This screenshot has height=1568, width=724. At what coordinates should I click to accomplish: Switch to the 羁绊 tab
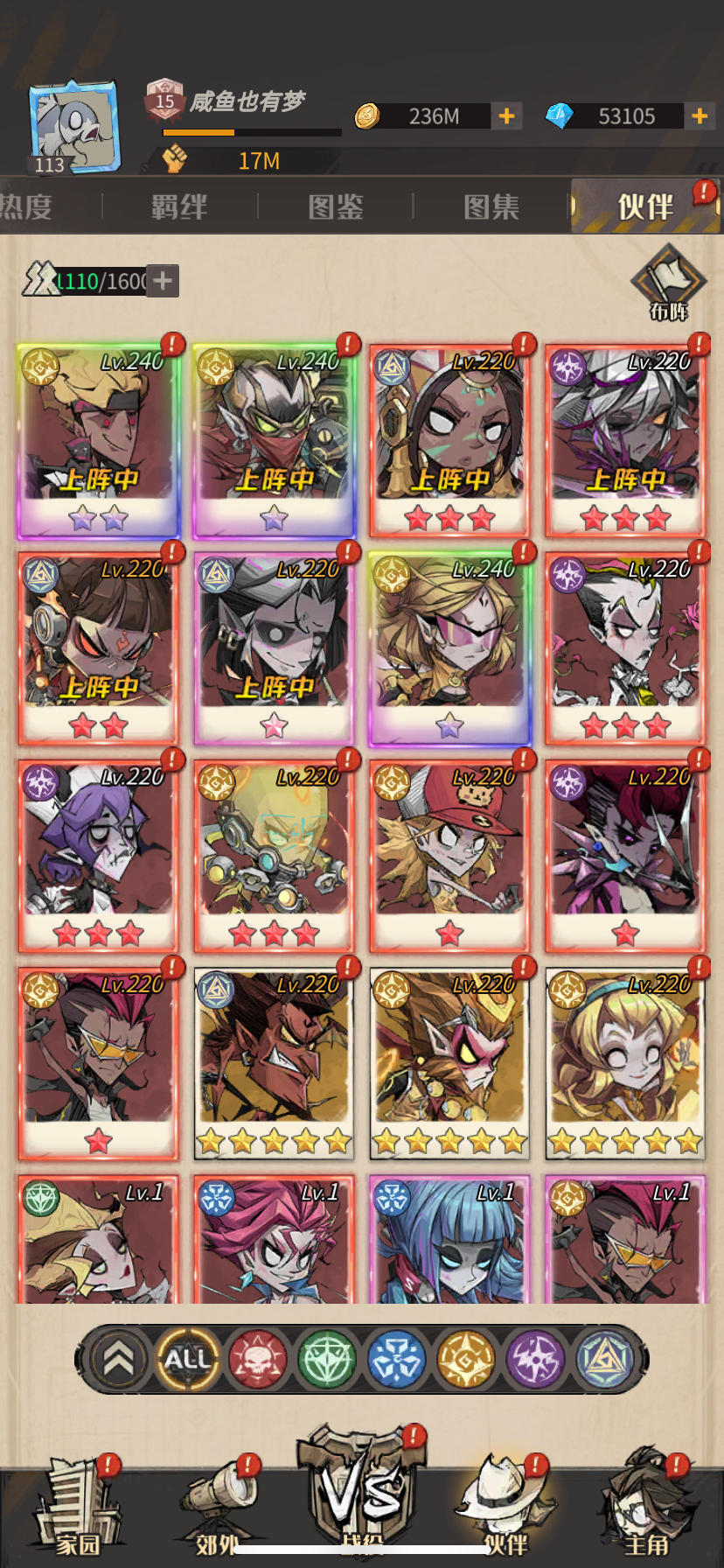pyautogui.click(x=179, y=207)
